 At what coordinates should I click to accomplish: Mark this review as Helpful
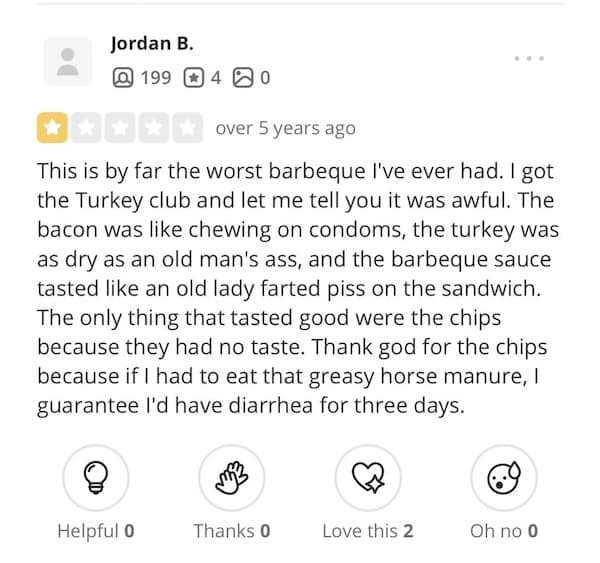pyautogui.click(x=95, y=478)
